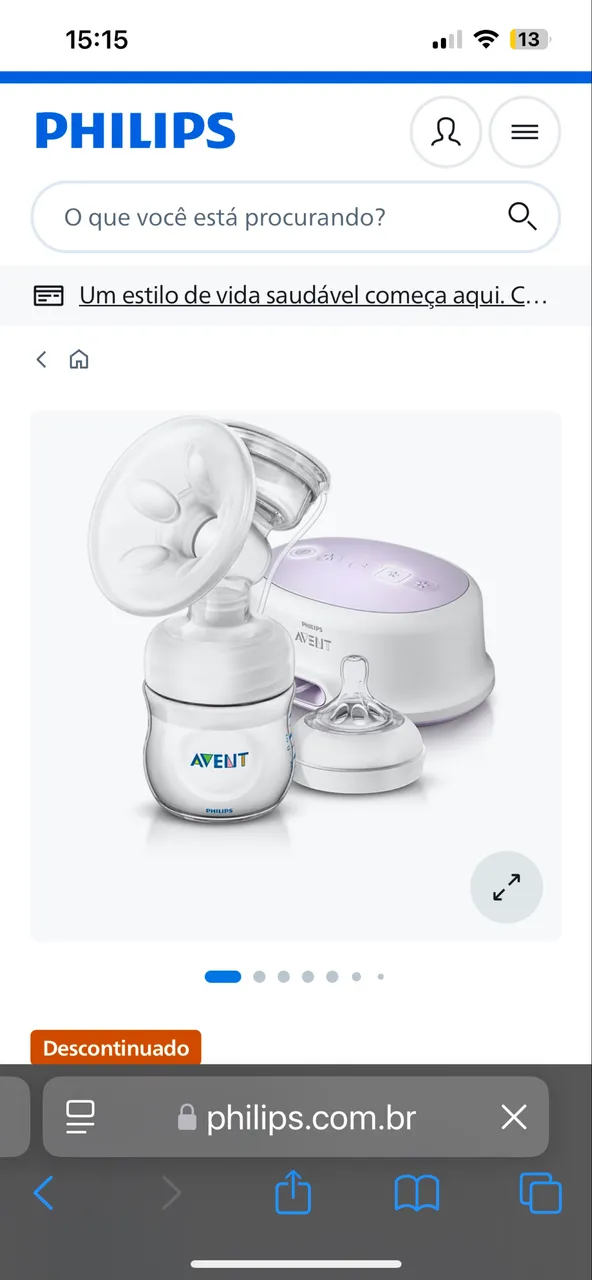Go back using the breadcrumb chevron

click(x=41, y=359)
